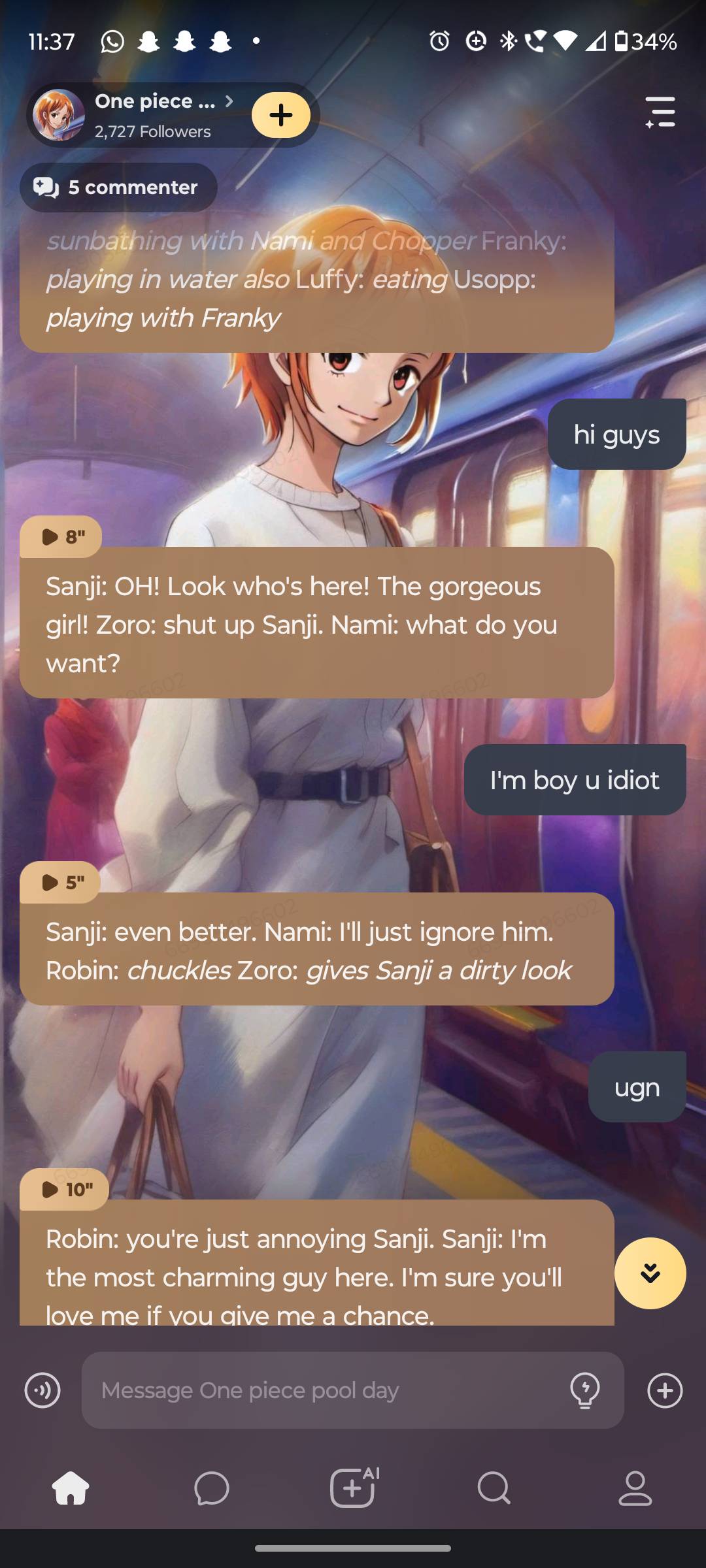
Task: Open the Profile tab
Action: point(635,1488)
